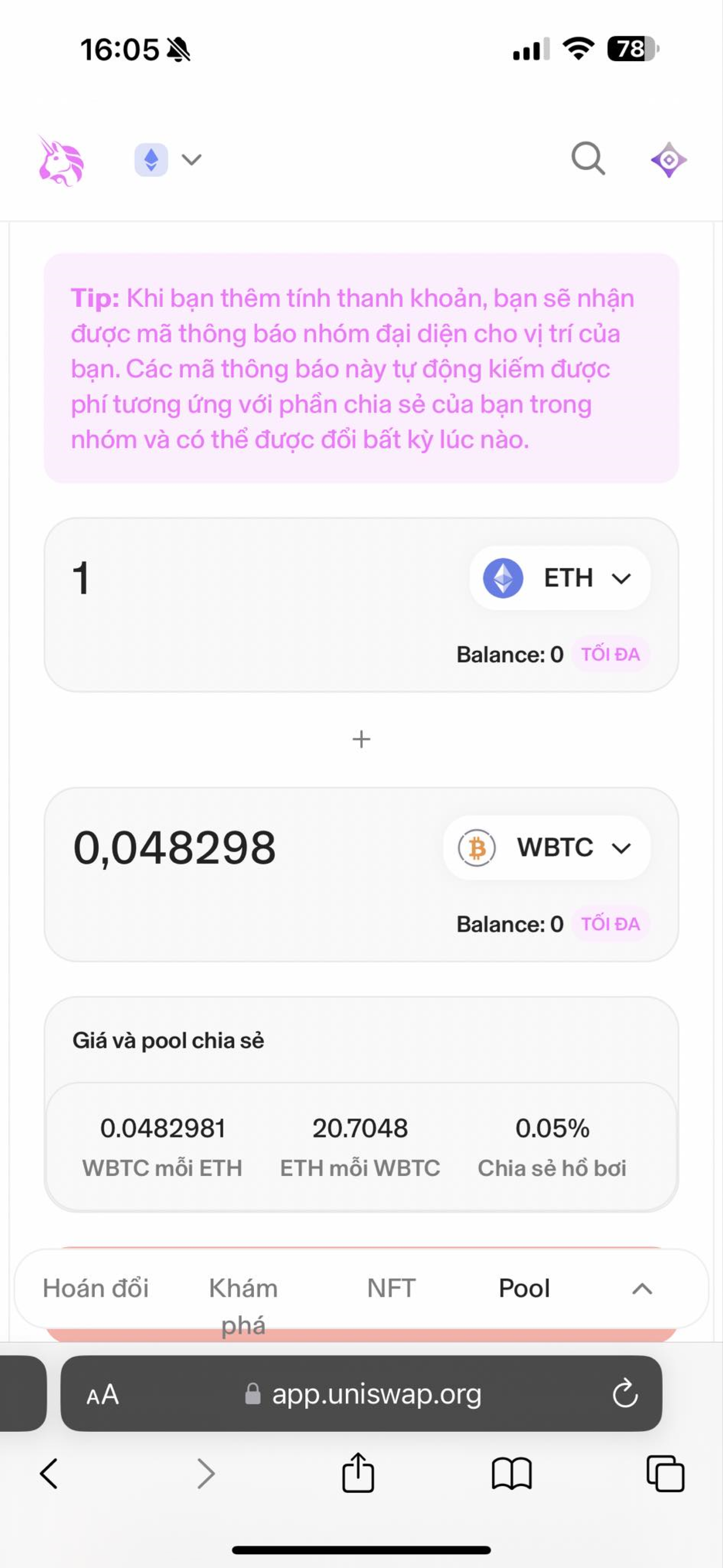
Task: Switch to the NFT tab
Action: [x=391, y=1289]
